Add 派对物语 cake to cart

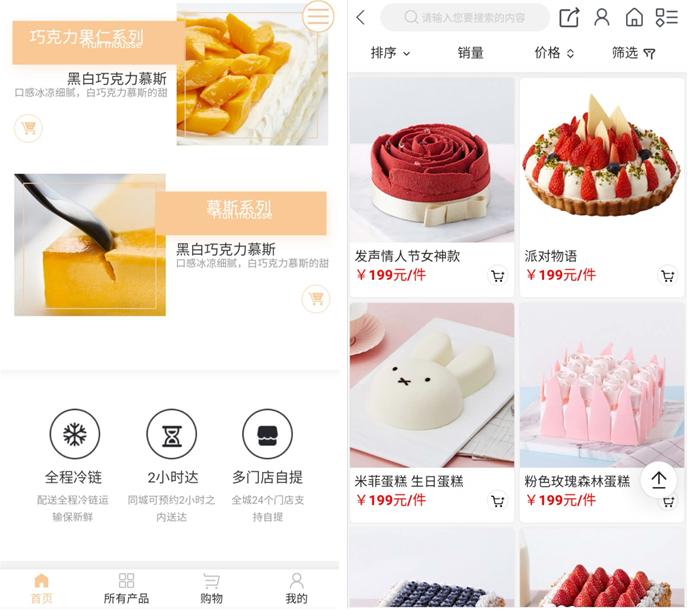[667, 275]
